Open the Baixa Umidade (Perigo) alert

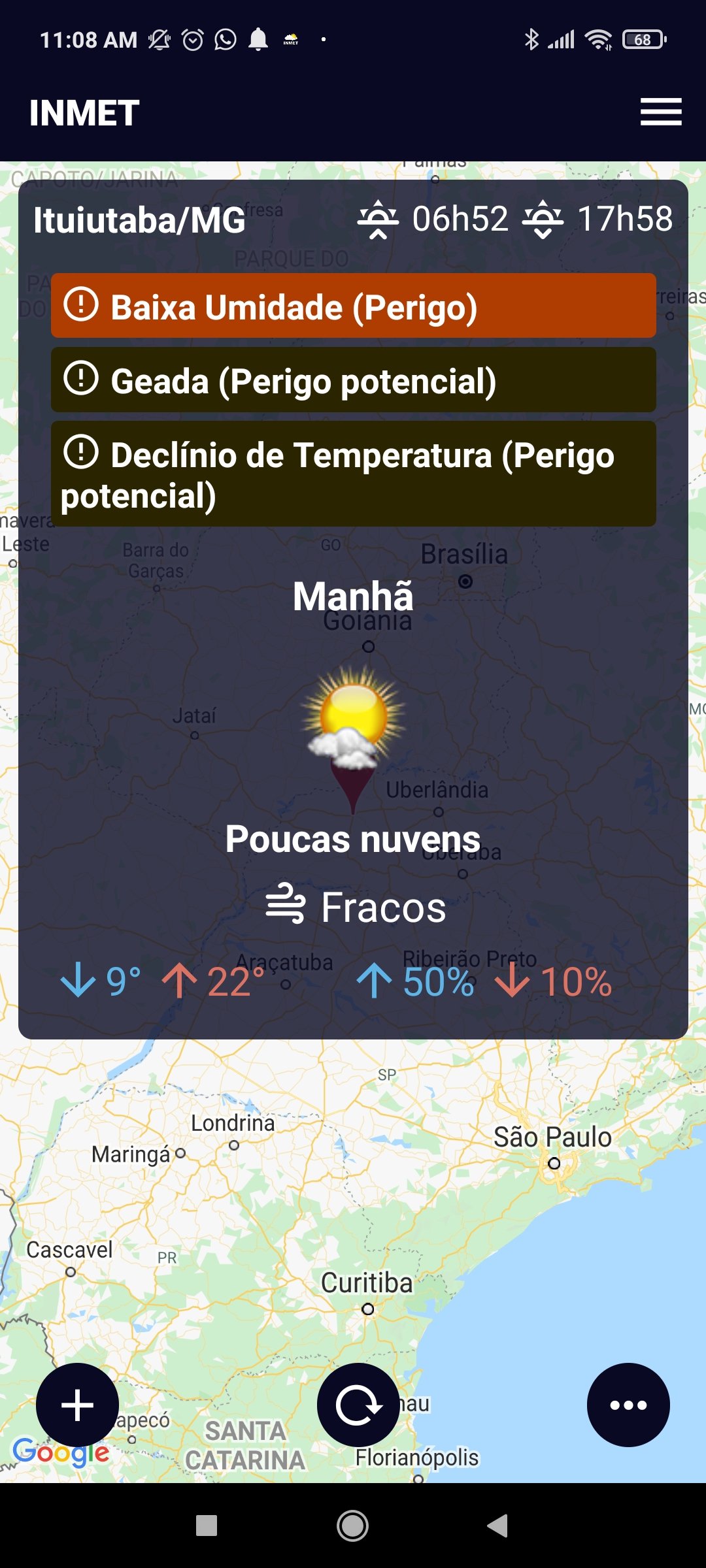click(x=354, y=306)
